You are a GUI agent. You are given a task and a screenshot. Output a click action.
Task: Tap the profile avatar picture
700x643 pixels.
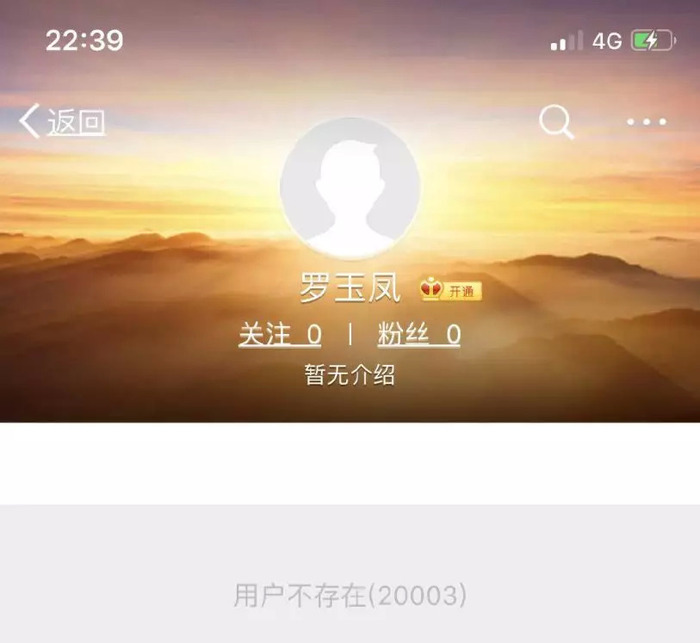click(x=350, y=188)
